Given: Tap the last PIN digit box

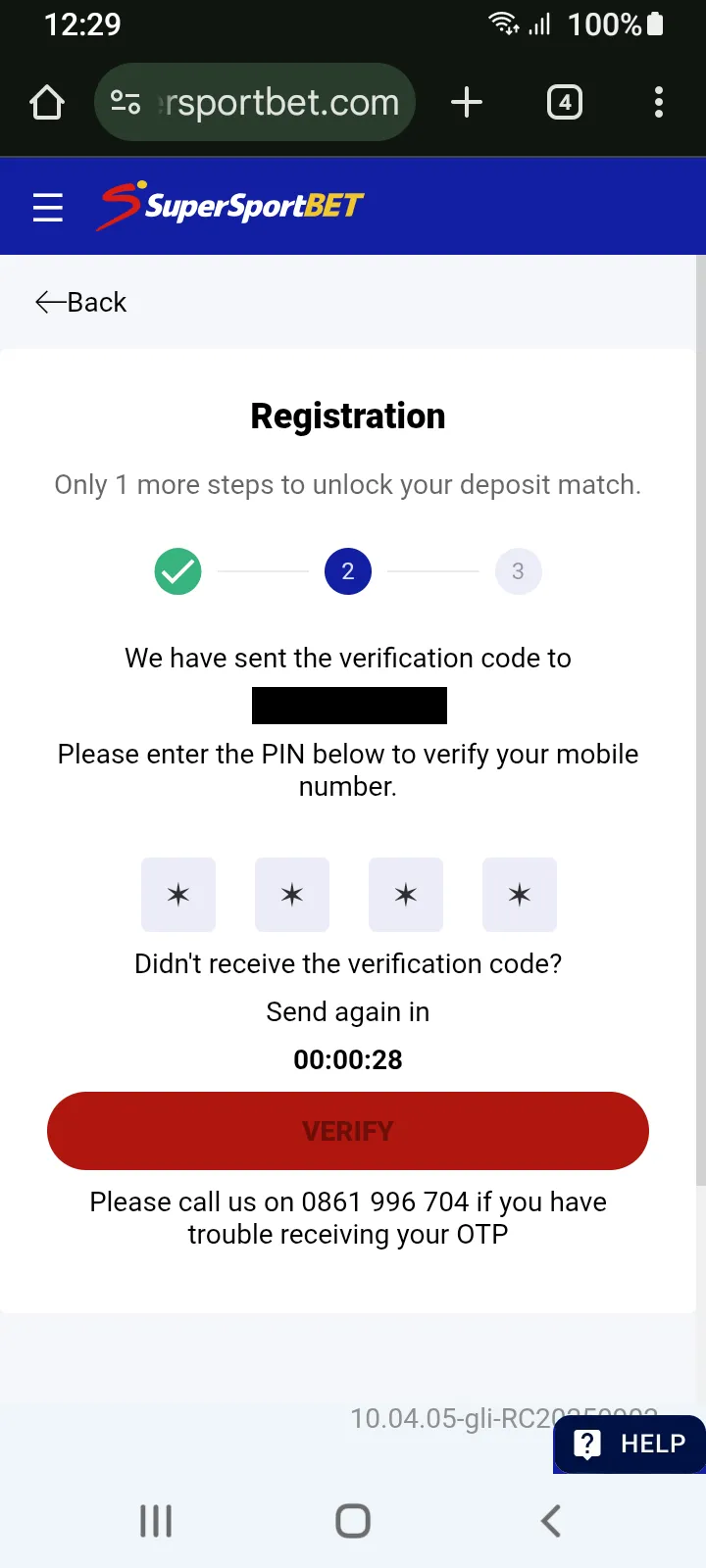Looking at the screenshot, I should coord(519,894).
